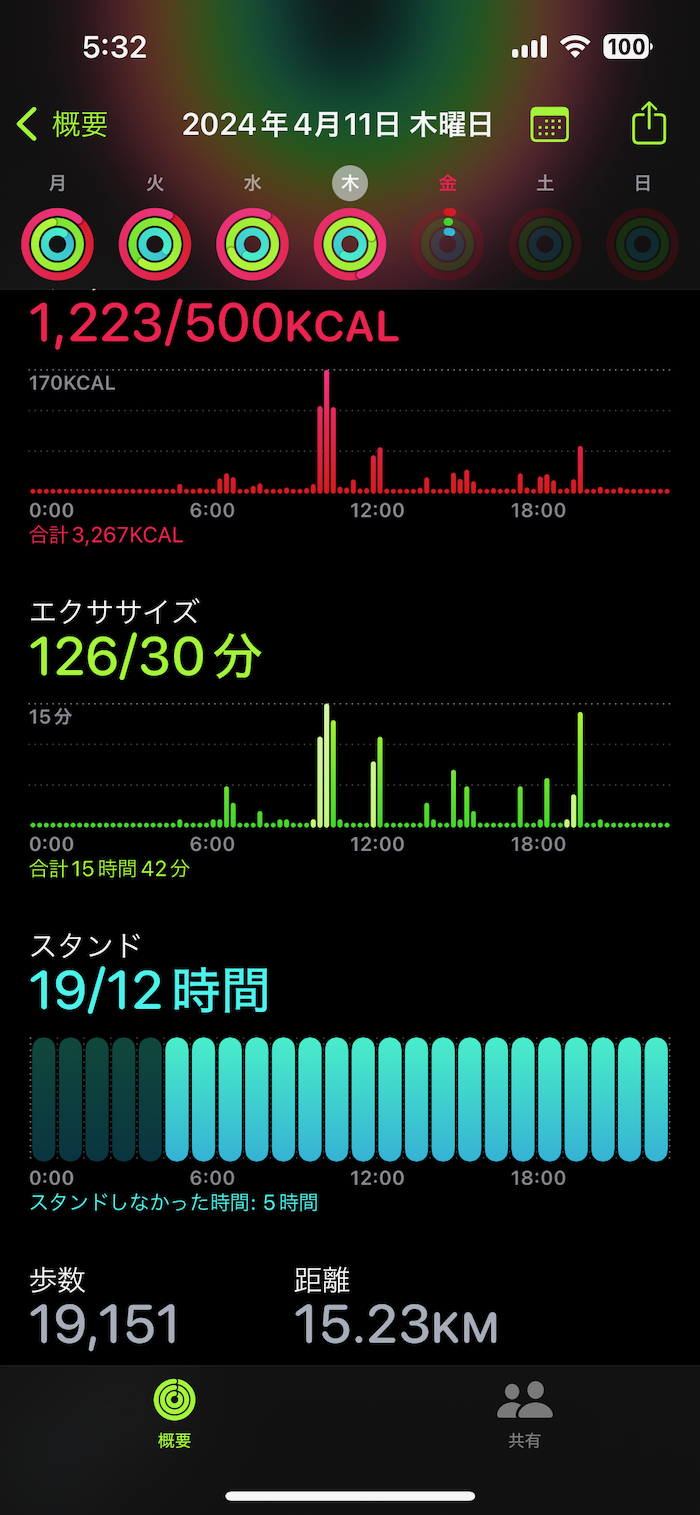The image size is (700, 1515).
Task: Select Wednesday's activity rings
Action: point(252,243)
